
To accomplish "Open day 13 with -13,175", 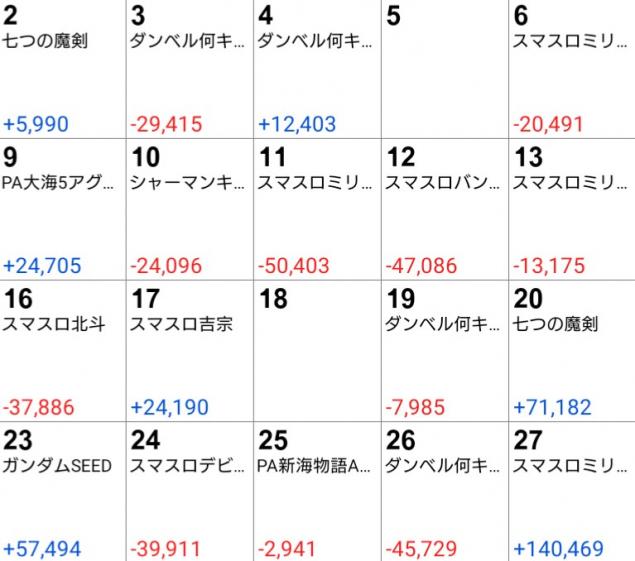I will pyautogui.click(x=571, y=209).
